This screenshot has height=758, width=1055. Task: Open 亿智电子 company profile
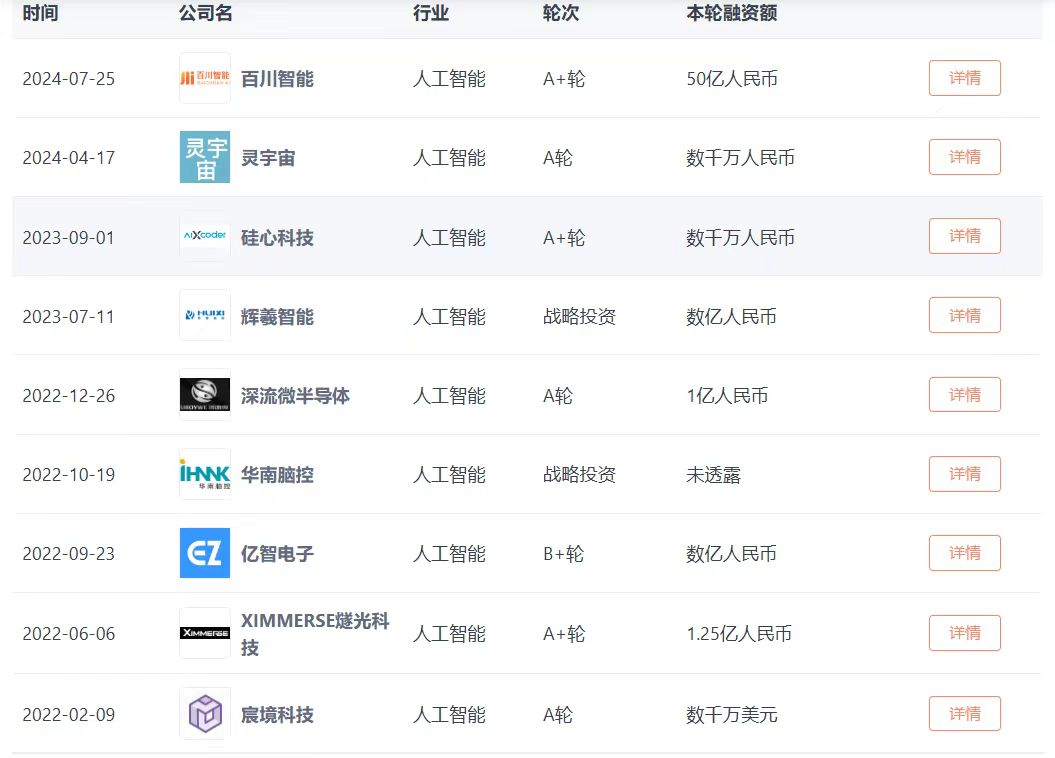tap(277, 554)
